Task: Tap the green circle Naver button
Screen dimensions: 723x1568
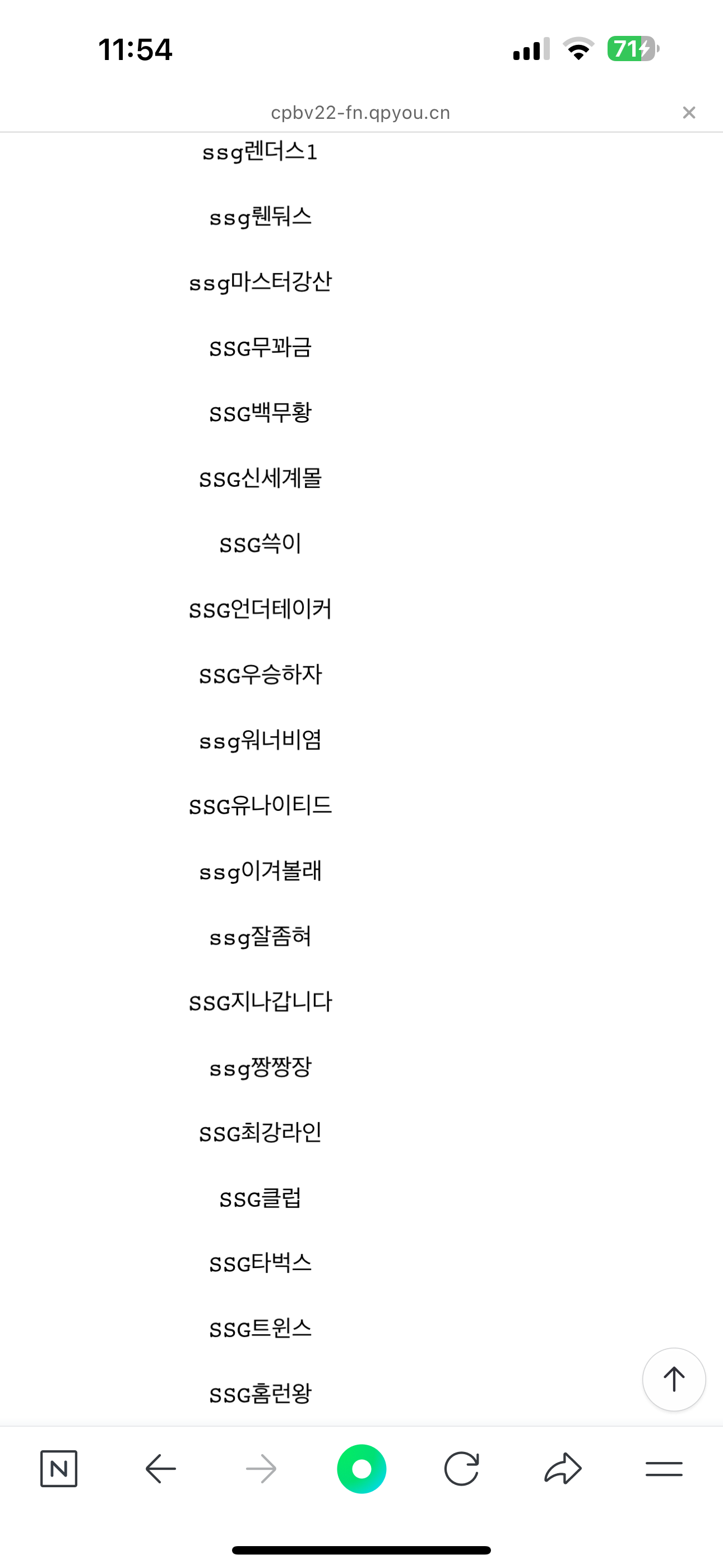Action: coord(361,1468)
